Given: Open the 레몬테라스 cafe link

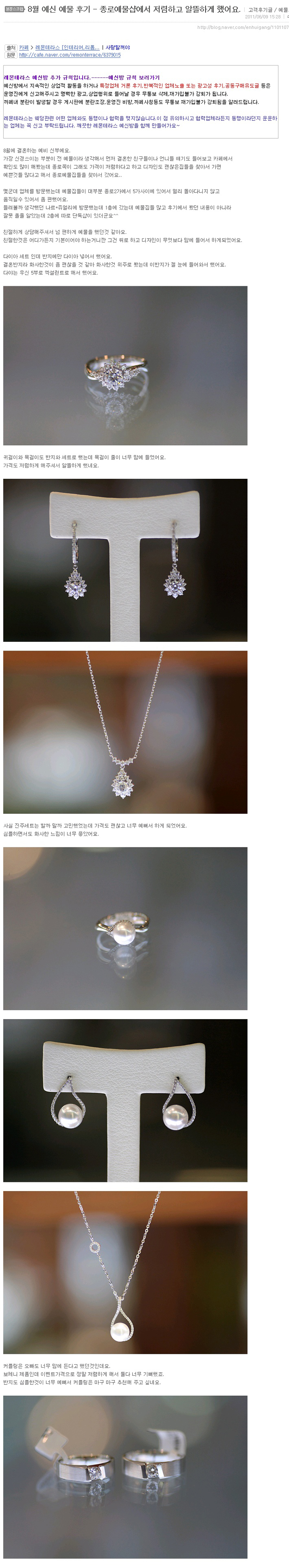Looking at the screenshot, I should 67,47.
